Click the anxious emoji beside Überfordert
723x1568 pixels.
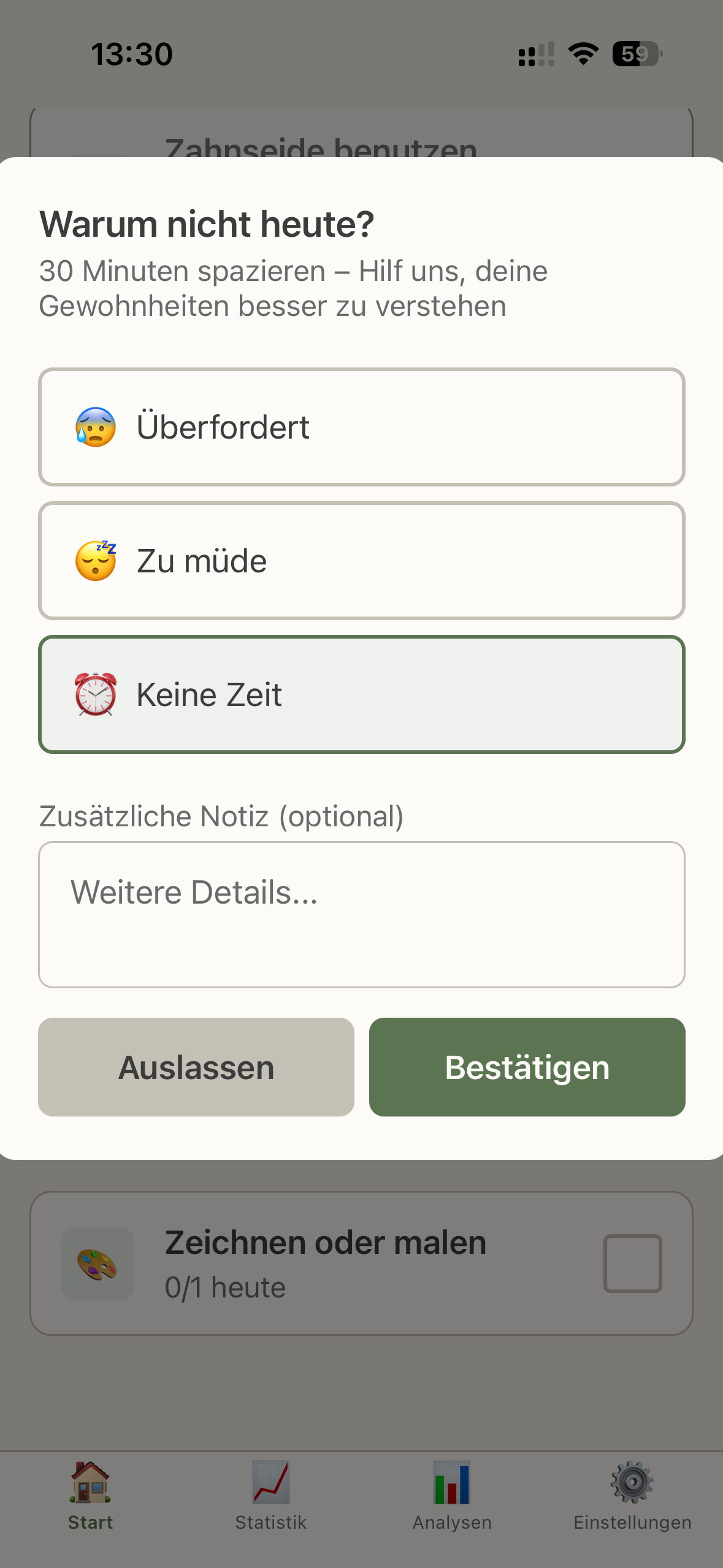(x=96, y=426)
